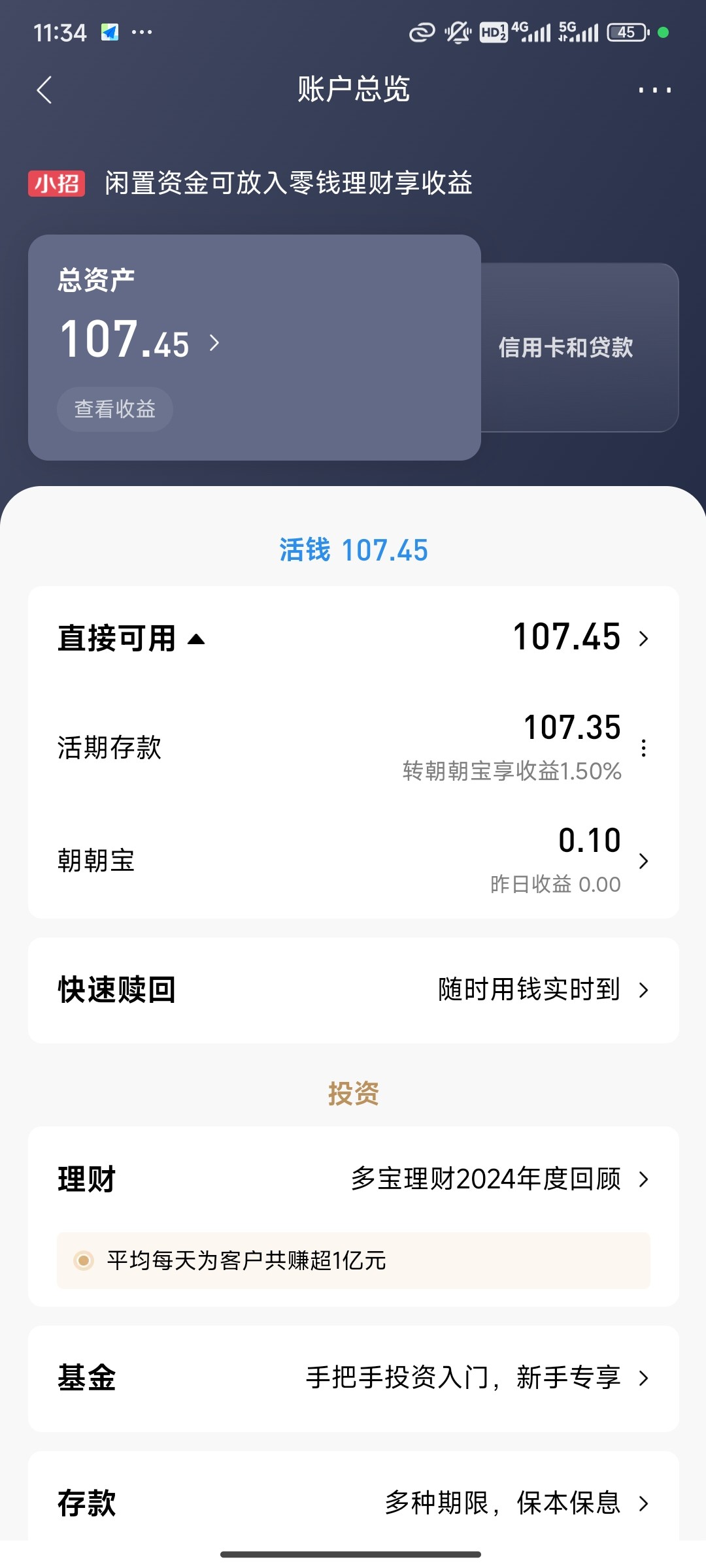
Task: Go back using the top-left arrow
Action: pyautogui.click(x=44, y=90)
